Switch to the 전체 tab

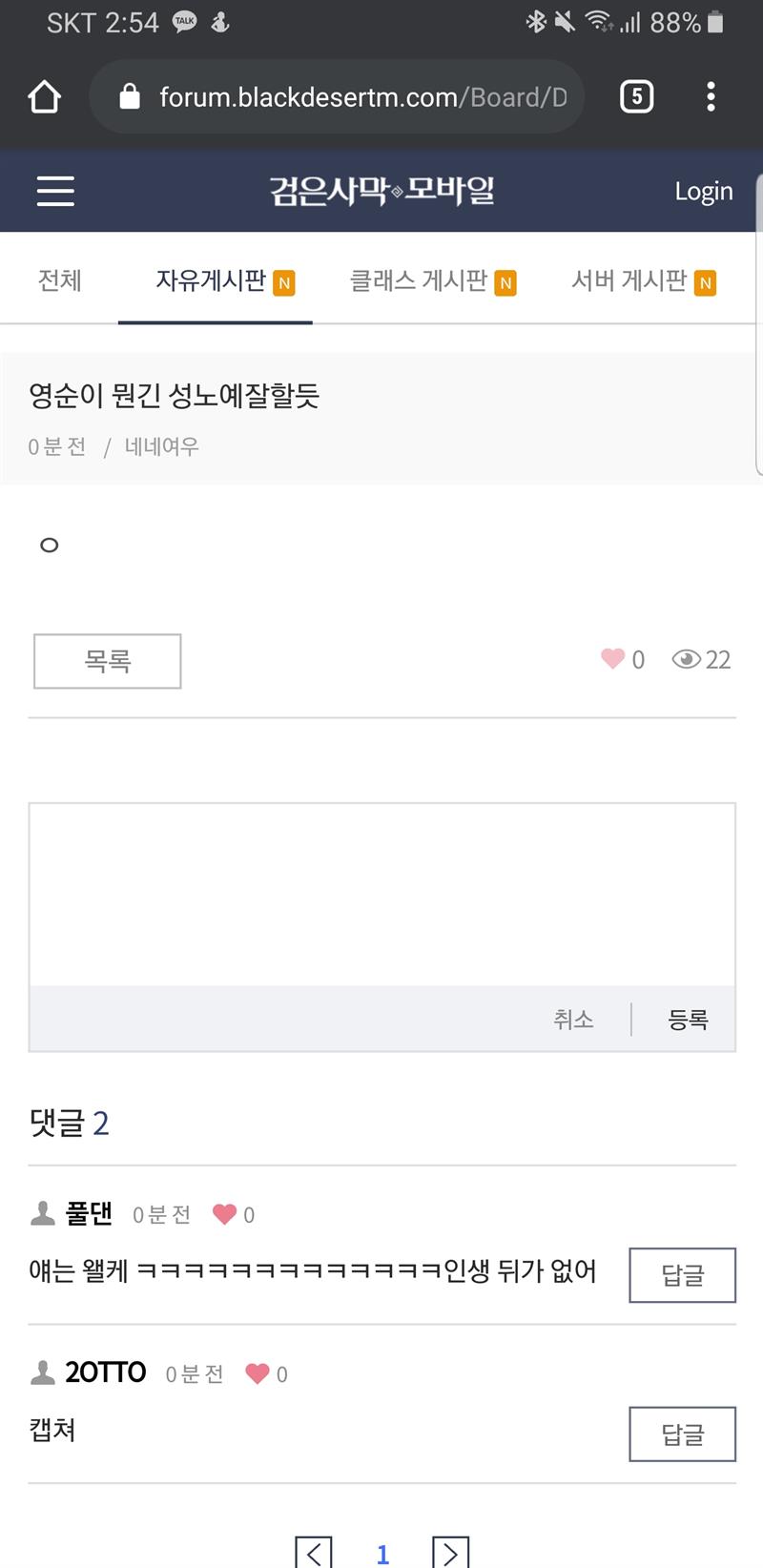[x=59, y=280]
